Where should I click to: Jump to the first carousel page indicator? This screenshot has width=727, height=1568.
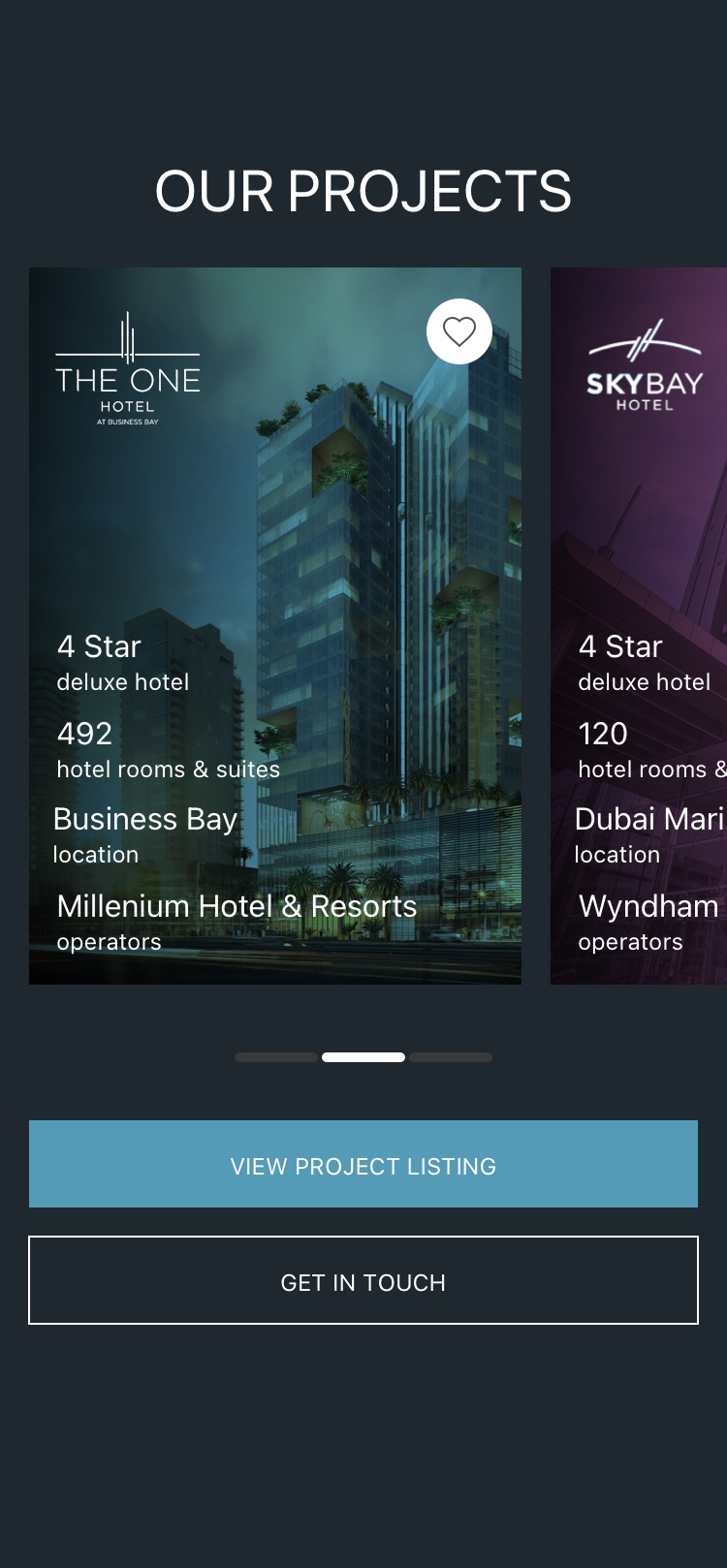[276, 1057]
